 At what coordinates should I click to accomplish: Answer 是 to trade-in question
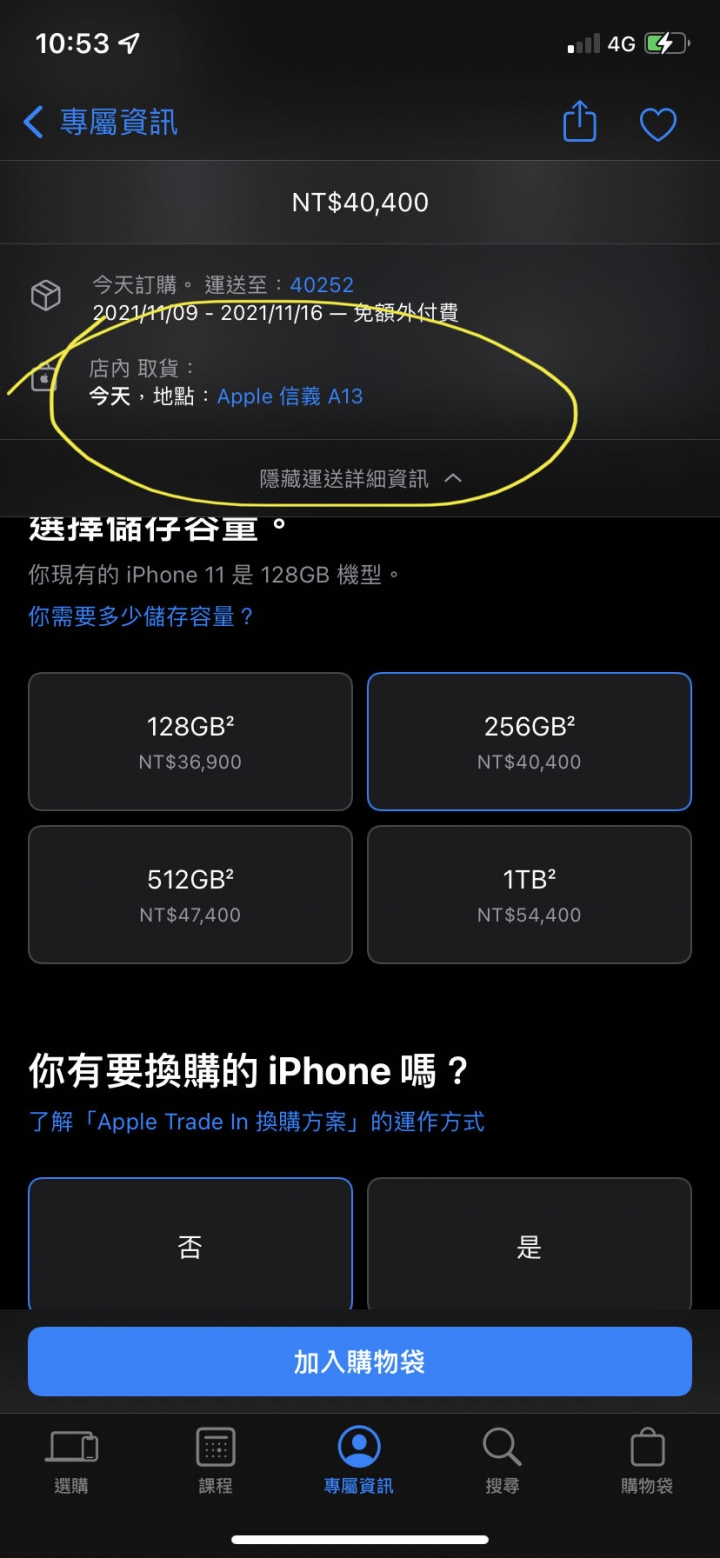pyautogui.click(x=529, y=1245)
